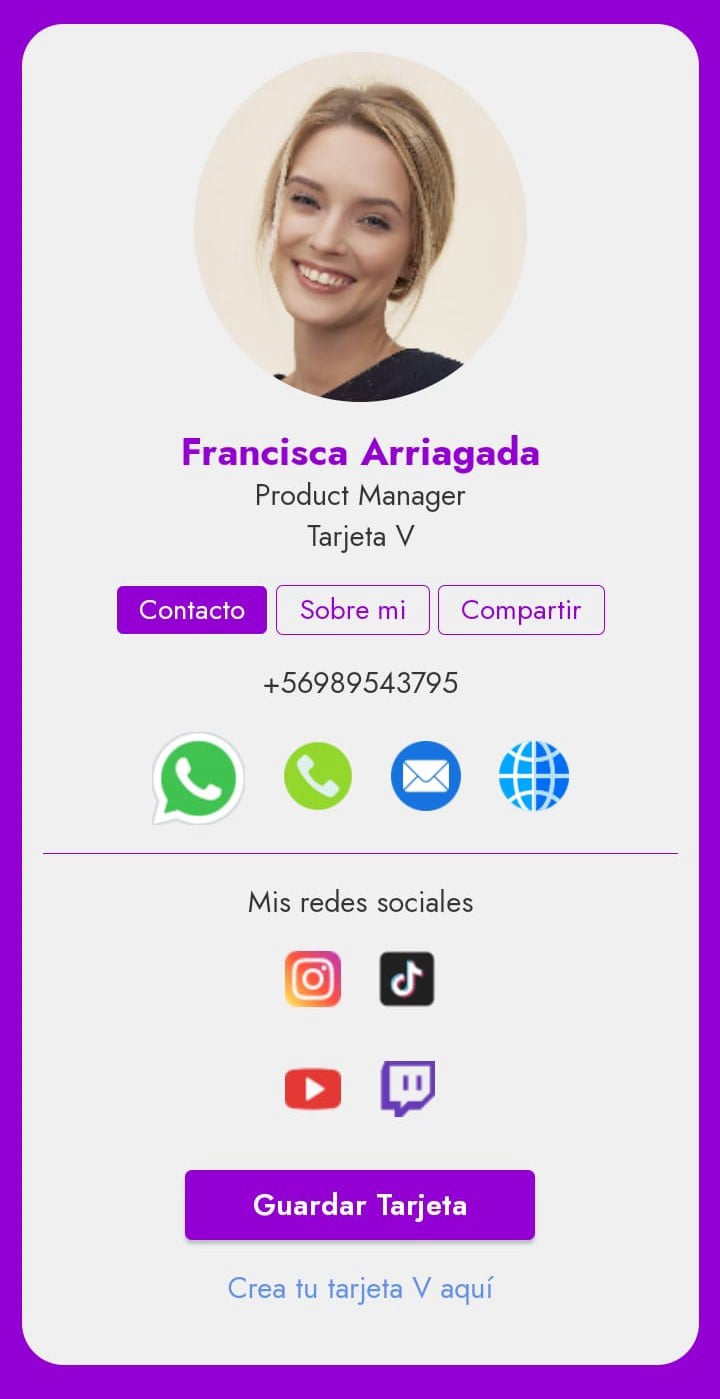Image resolution: width=720 pixels, height=1399 pixels.
Task: Tap the Guardar Tarjeta button
Action: (360, 1205)
